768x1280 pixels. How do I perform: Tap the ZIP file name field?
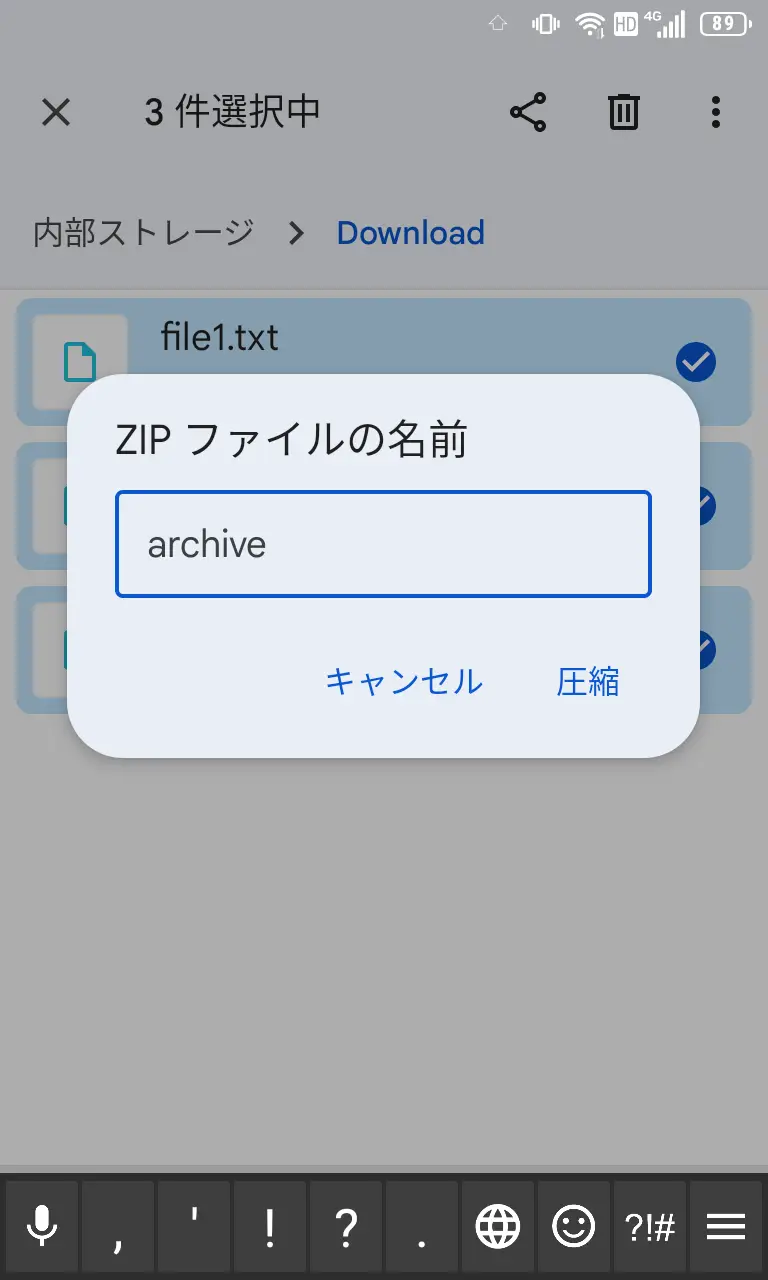pyautogui.click(x=383, y=544)
